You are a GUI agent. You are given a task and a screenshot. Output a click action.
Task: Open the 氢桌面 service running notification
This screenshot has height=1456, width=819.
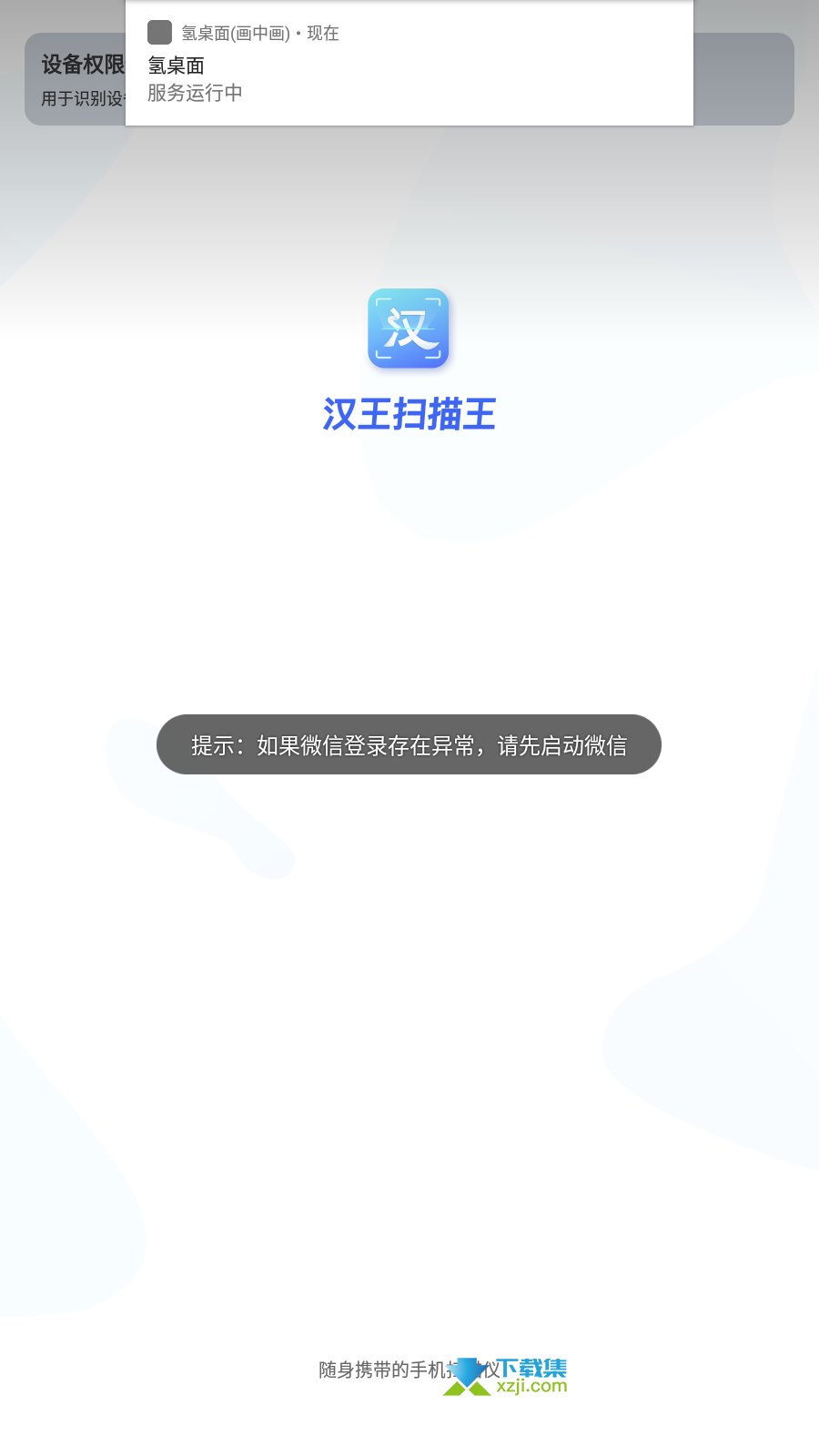[x=409, y=64]
